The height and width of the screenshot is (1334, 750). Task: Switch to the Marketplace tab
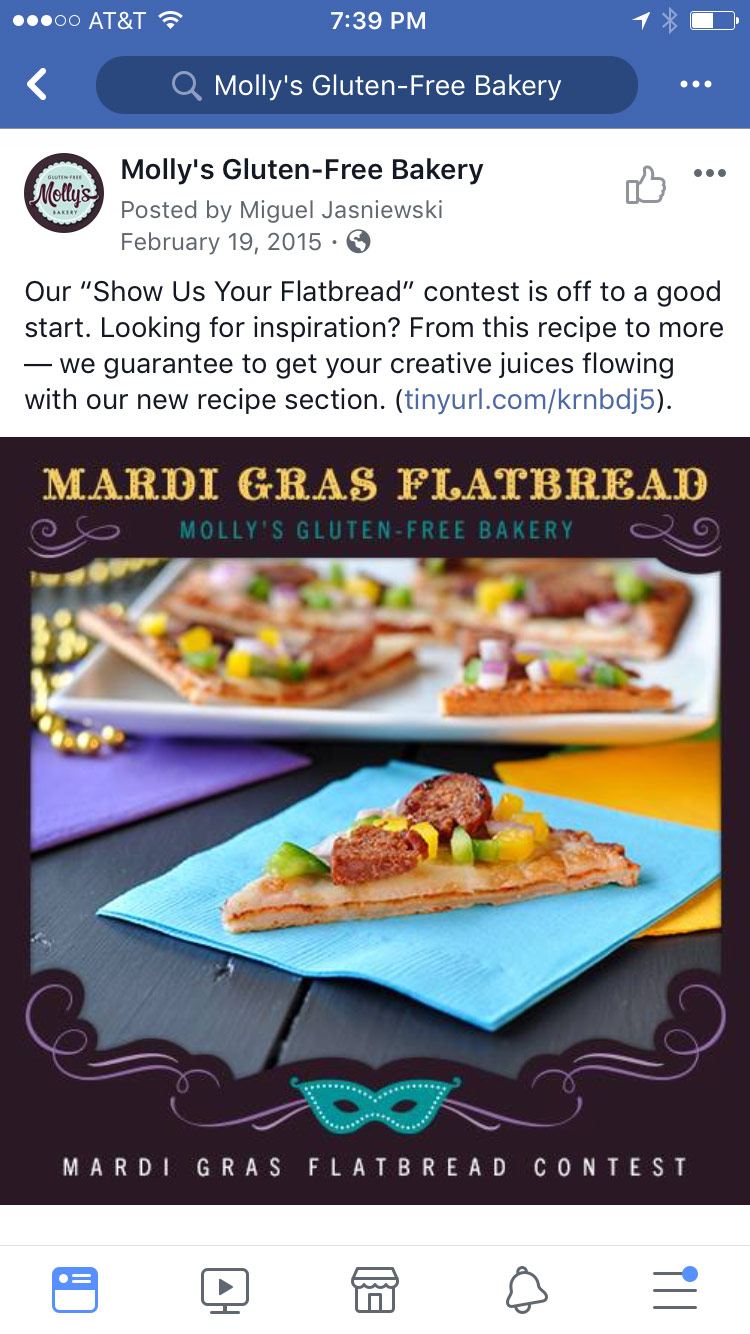[x=375, y=1289]
